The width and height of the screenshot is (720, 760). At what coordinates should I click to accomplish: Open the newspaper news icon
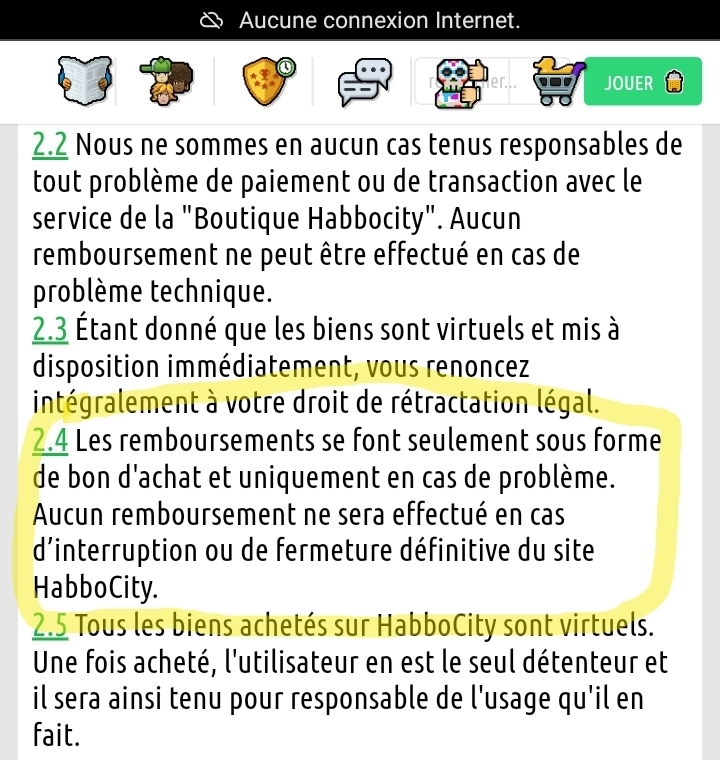point(83,84)
